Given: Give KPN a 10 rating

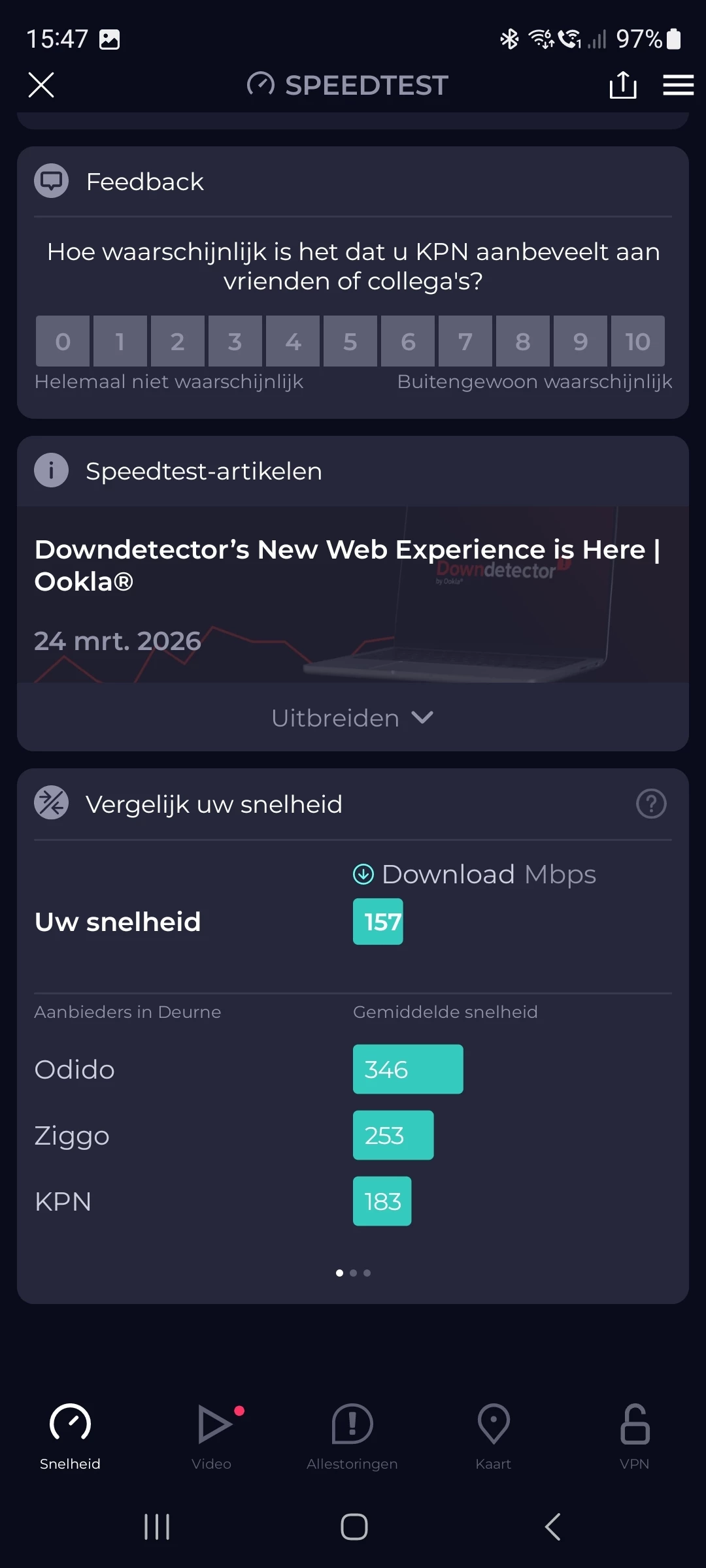Looking at the screenshot, I should click(x=637, y=341).
